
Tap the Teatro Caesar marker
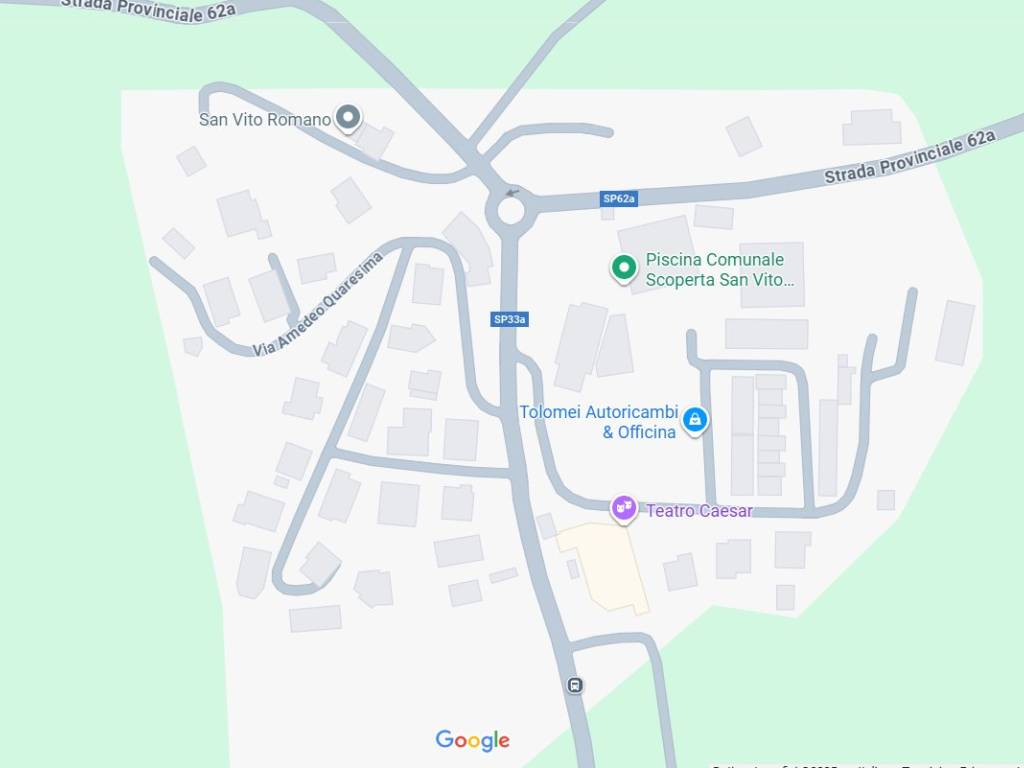pyautogui.click(x=625, y=508)
